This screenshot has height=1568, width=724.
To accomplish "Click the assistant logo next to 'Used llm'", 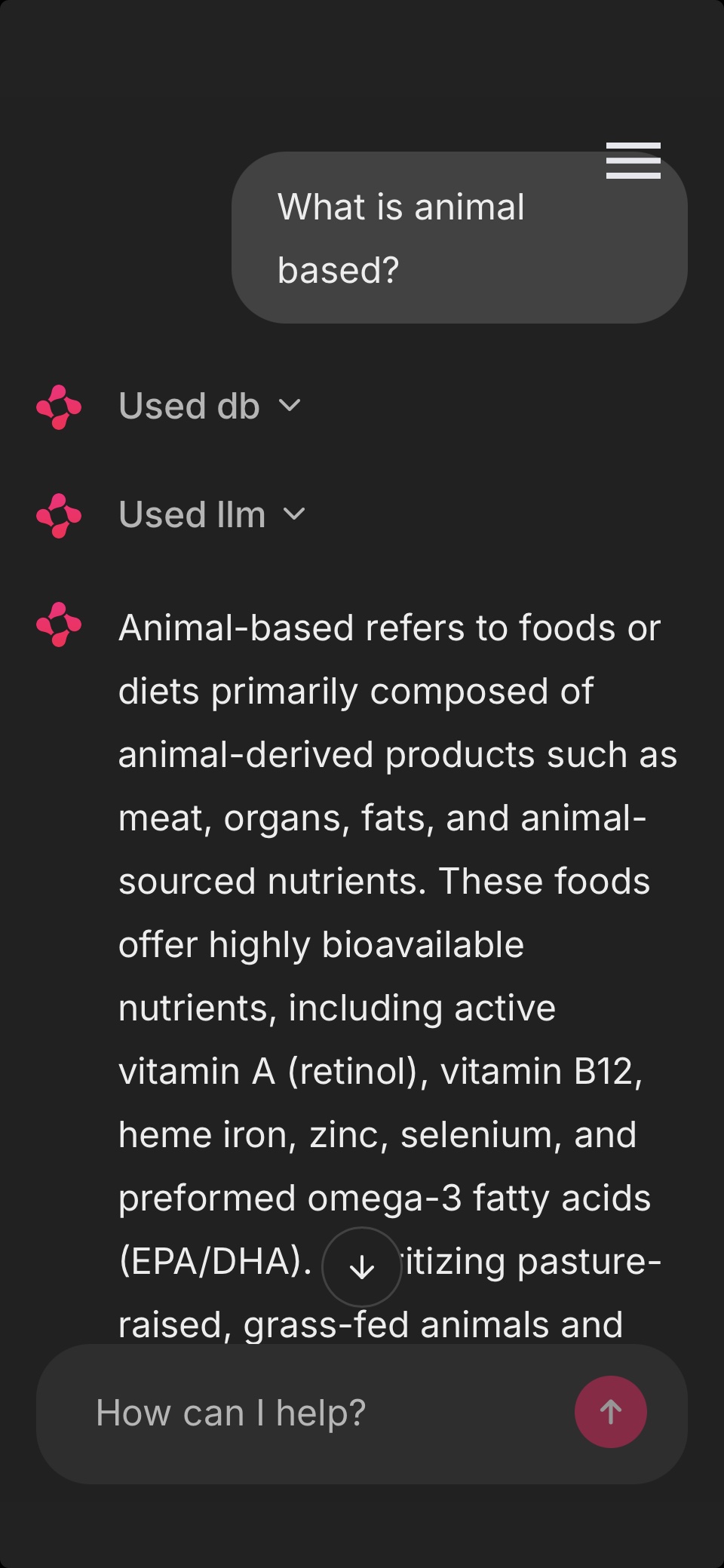I will tap(60, 515).
